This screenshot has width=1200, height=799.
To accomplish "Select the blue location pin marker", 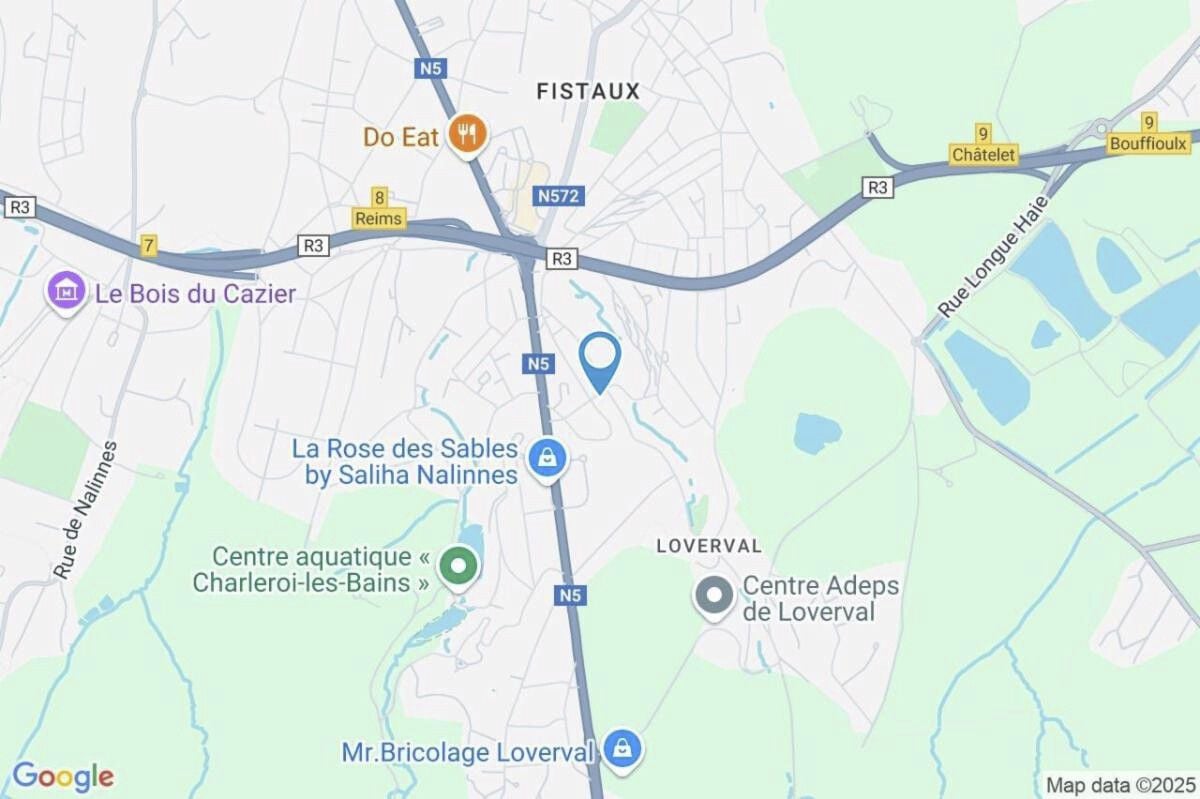I will [600, 359].
